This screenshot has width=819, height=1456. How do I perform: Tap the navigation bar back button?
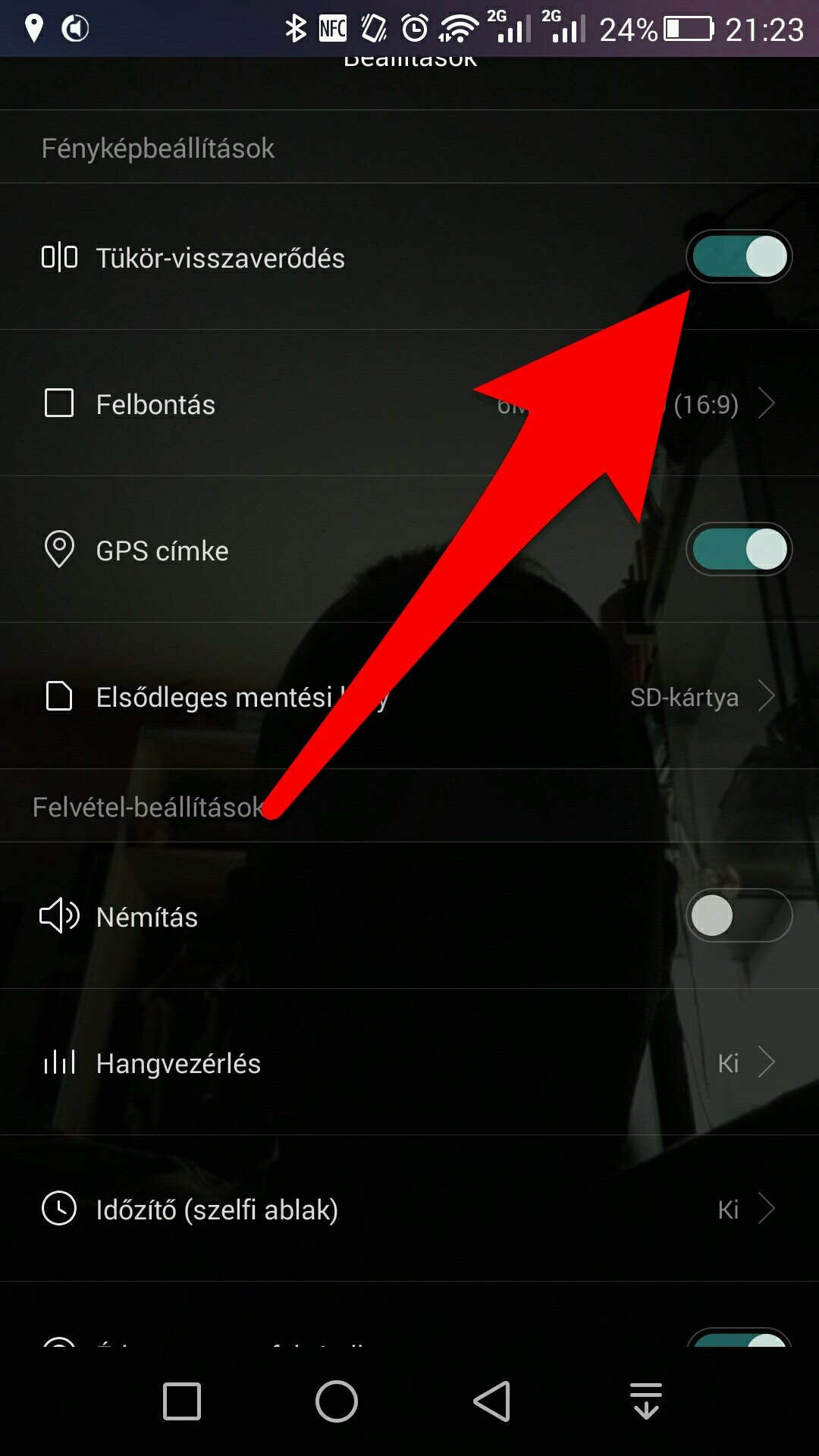point(491,1401)
